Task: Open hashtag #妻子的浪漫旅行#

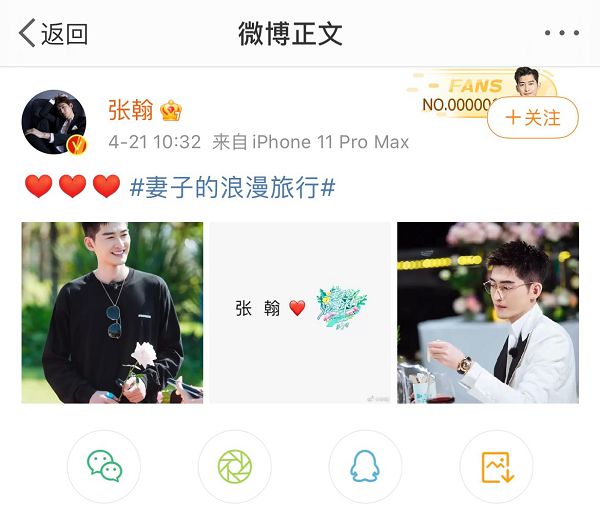Action: pyautogui.click(x=232, y=187)
